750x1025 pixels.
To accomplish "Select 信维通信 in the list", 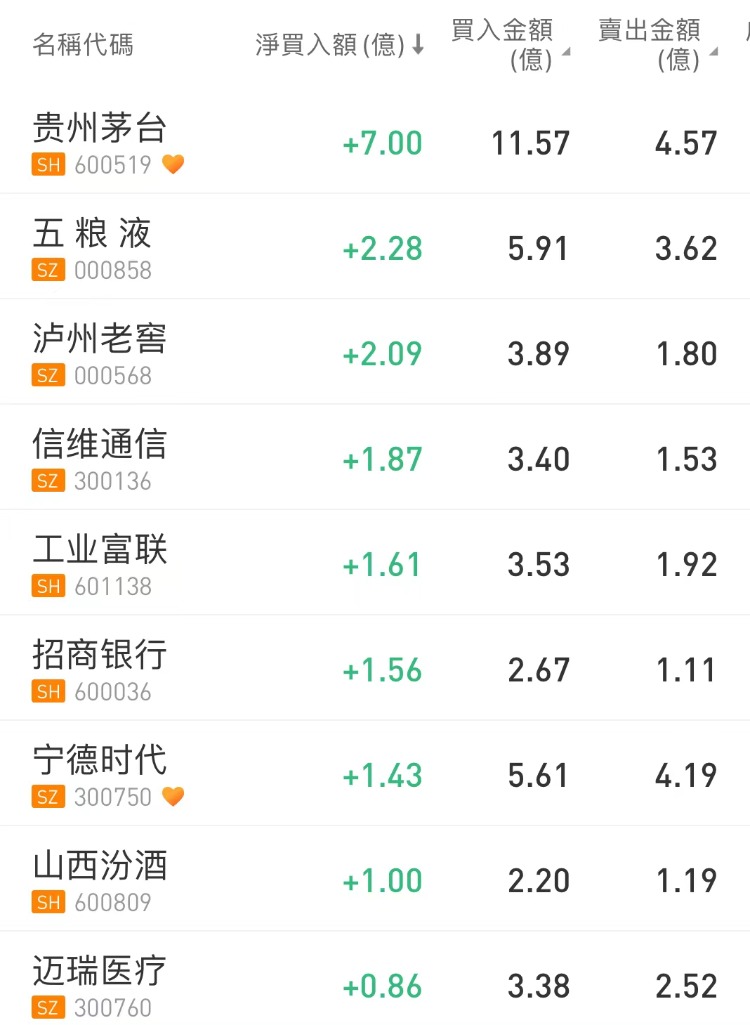I will [x=100, y=444].
